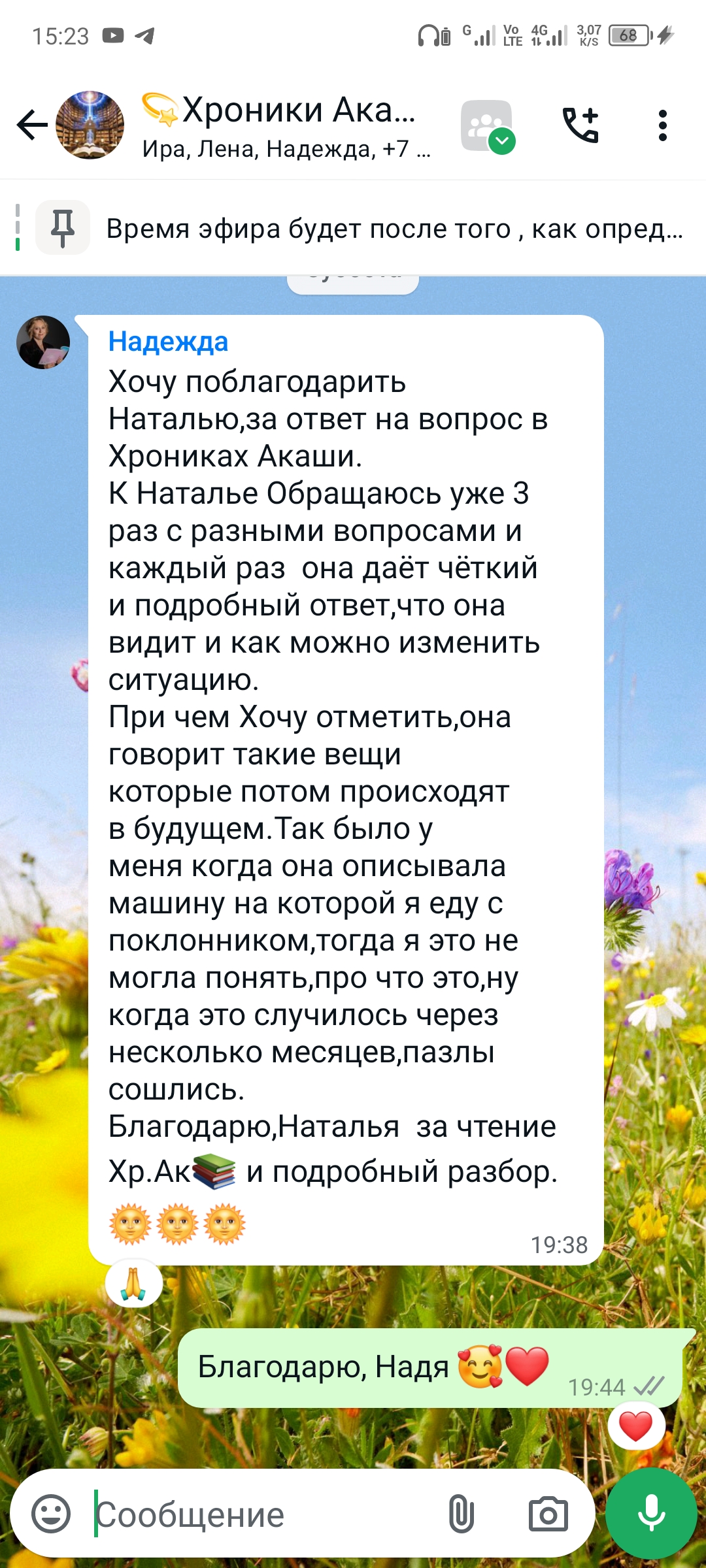Viewport: 706px width, 1568px height.
Task: Record a voice message with the microphone
Action: coord(651,1513)
